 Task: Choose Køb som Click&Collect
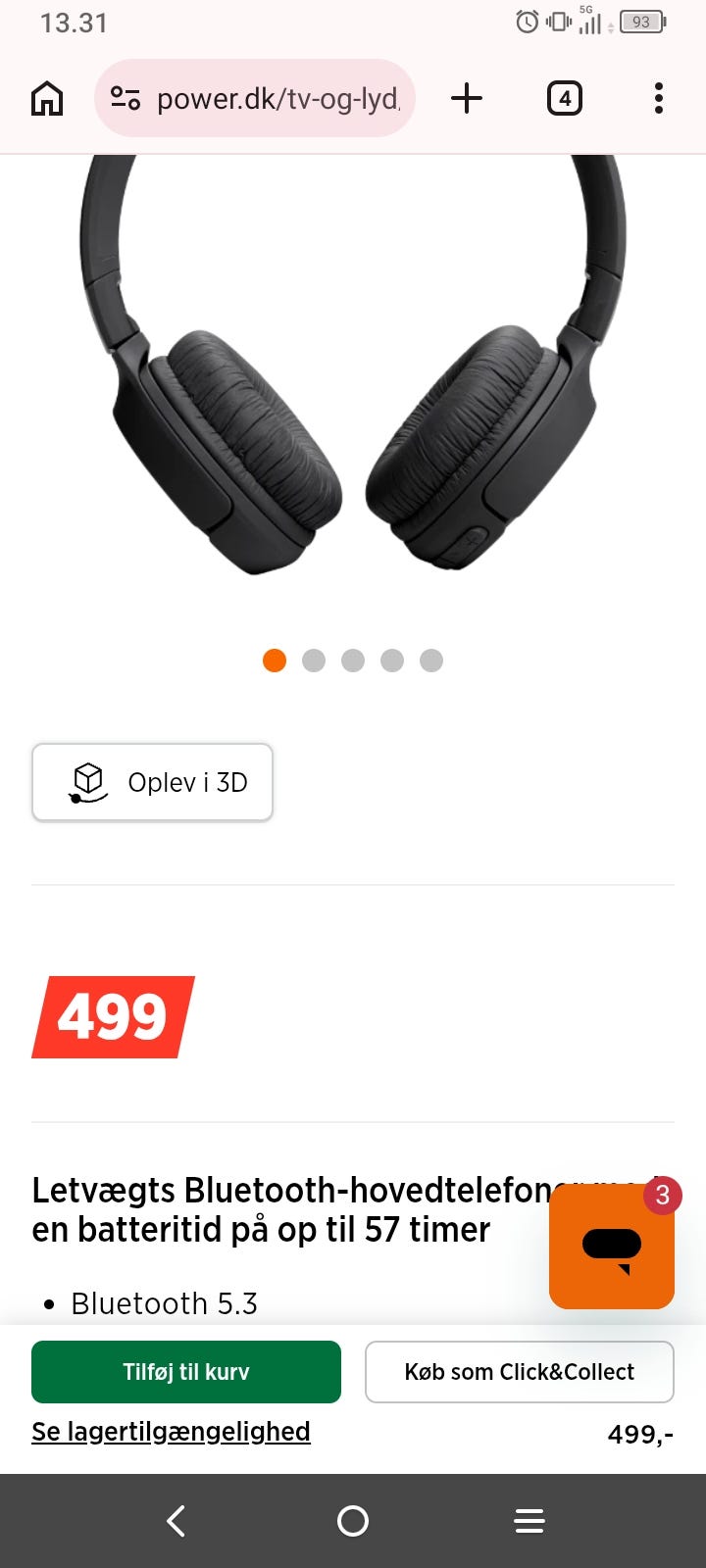(519, 1372)
